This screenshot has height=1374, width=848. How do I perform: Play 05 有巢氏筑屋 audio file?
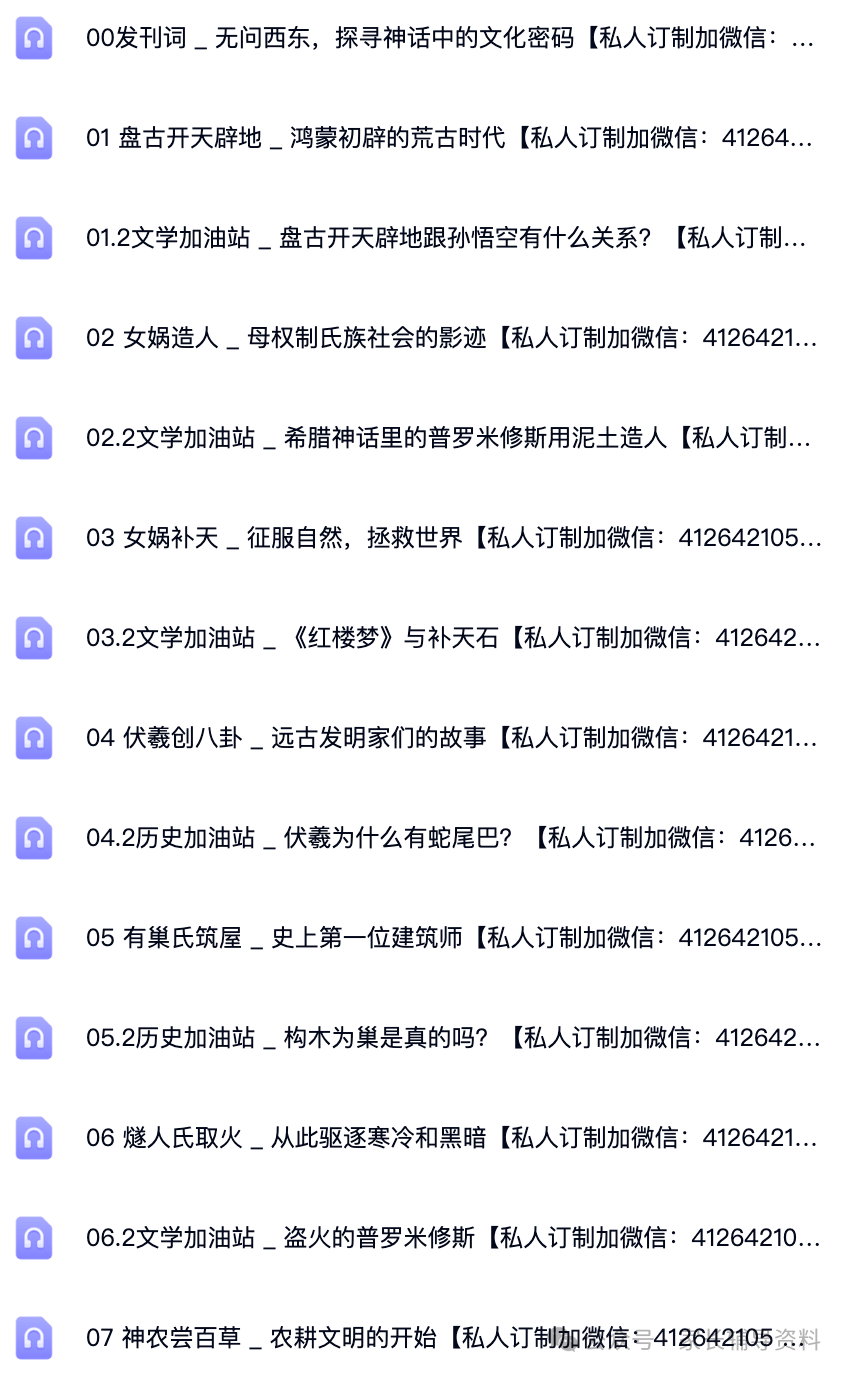click(424, 938)
